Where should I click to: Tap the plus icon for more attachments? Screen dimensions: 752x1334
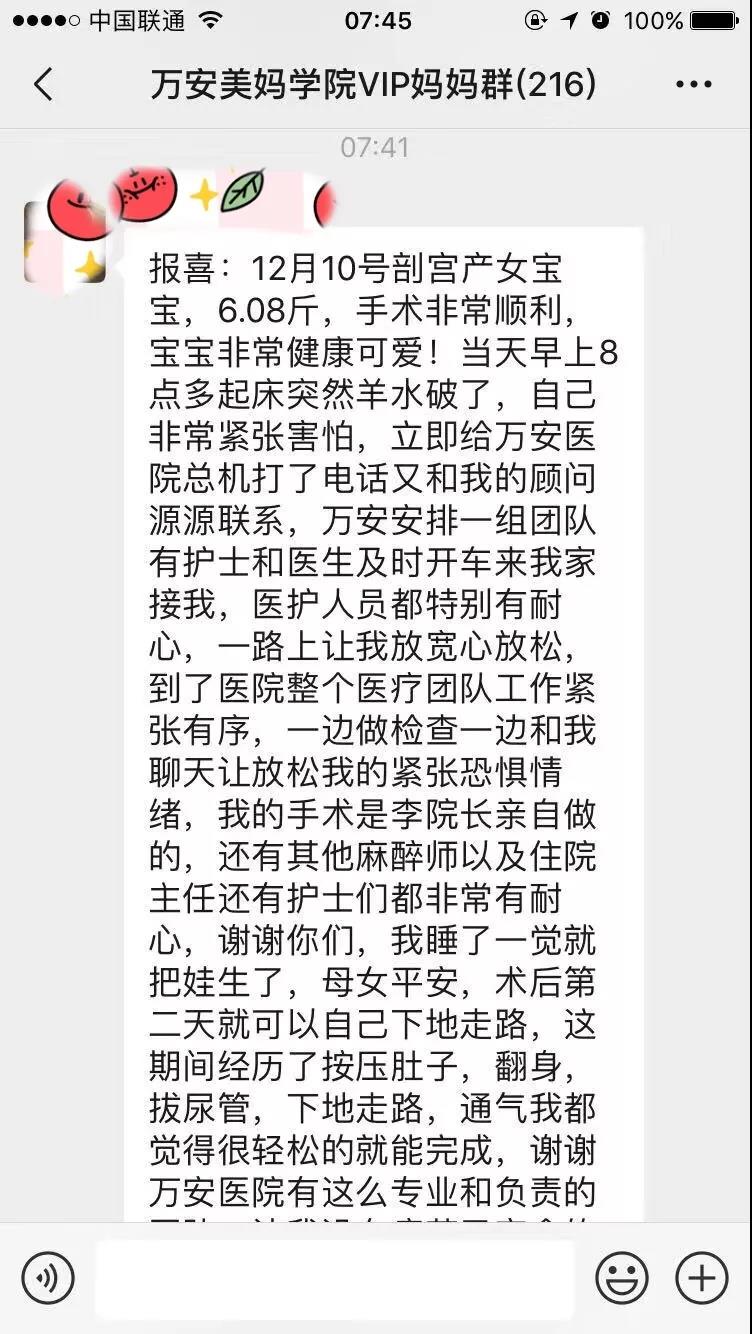coord(703,1277)
